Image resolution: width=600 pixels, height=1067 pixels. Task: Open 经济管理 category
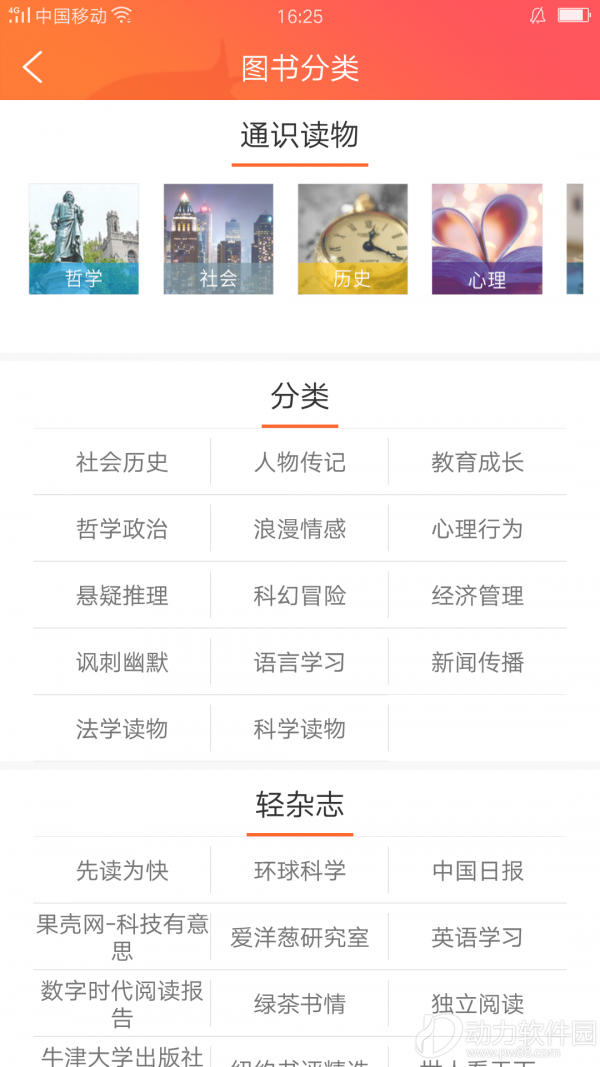[477, 596]
